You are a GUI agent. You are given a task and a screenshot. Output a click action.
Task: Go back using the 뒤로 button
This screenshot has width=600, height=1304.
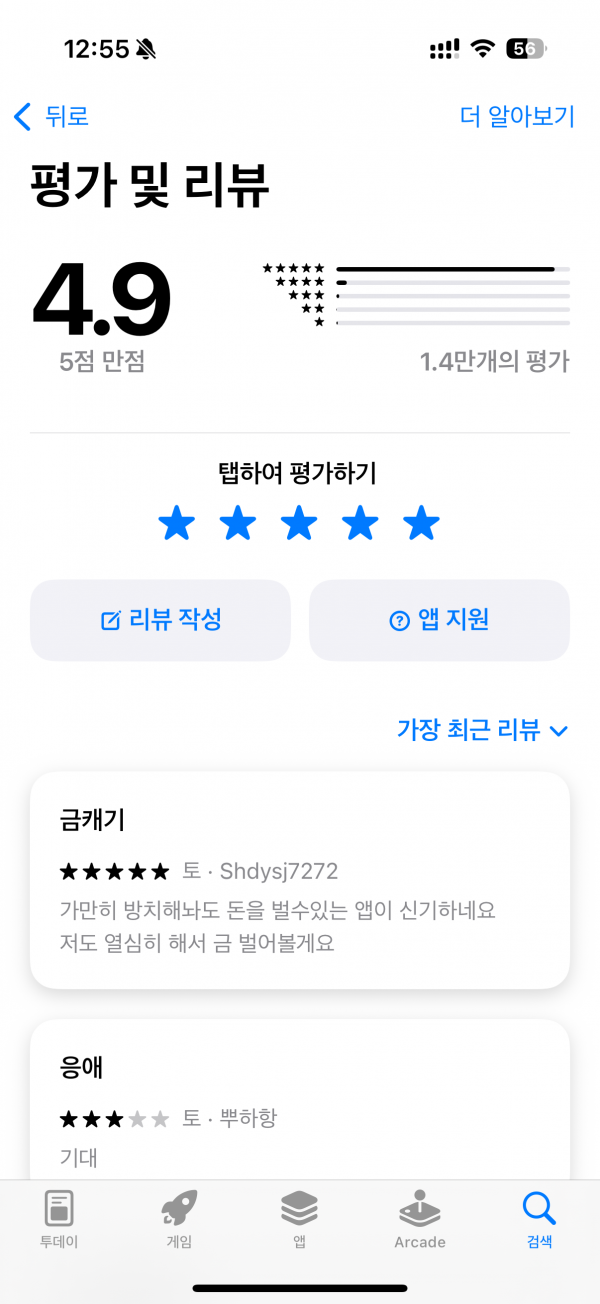51,116
